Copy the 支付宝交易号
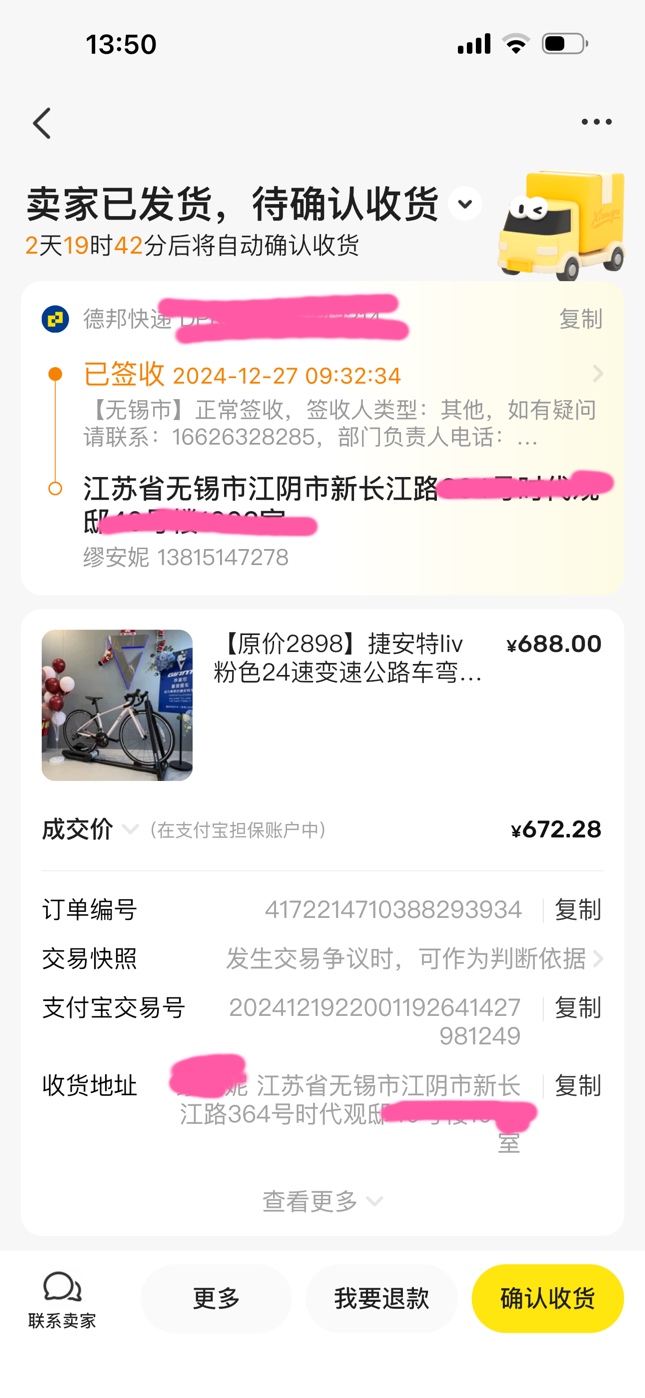 [578, 1008]
